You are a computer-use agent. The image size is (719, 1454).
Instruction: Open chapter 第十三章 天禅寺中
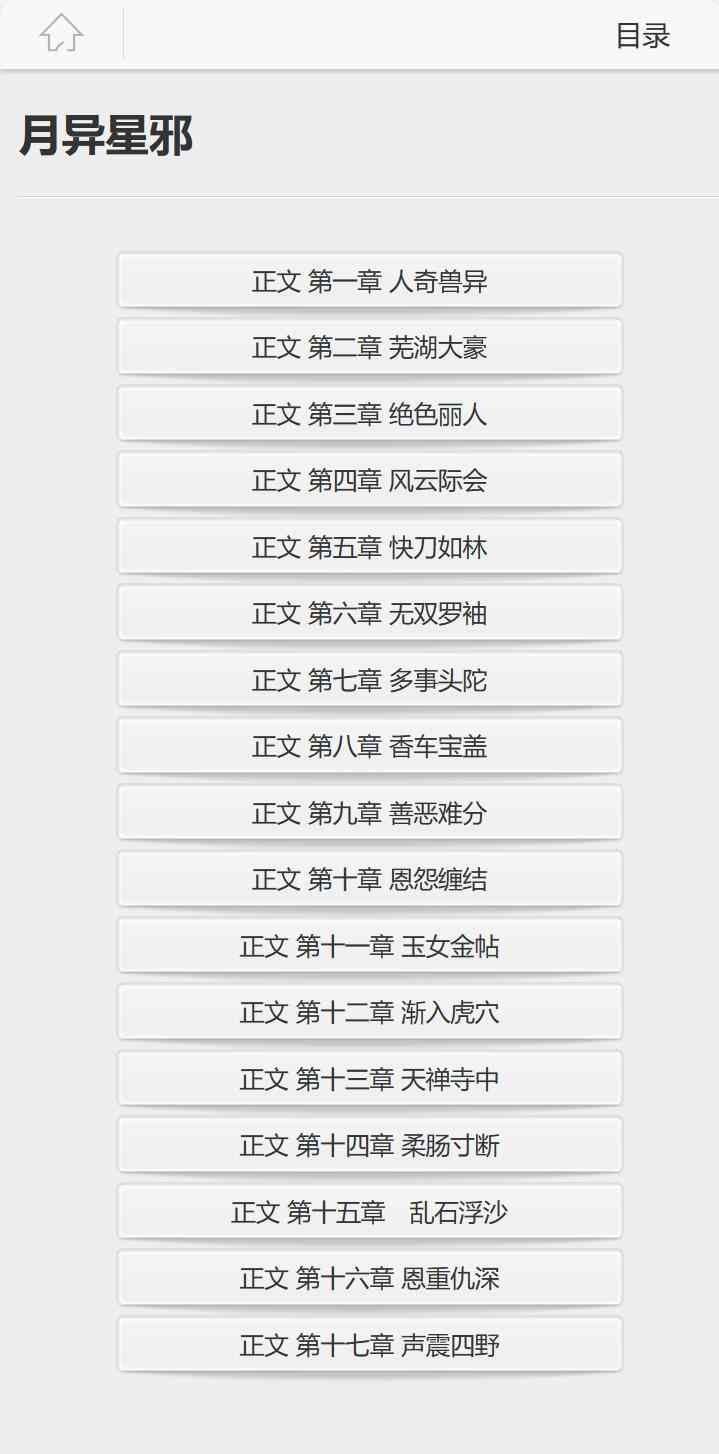point(370,1079)
